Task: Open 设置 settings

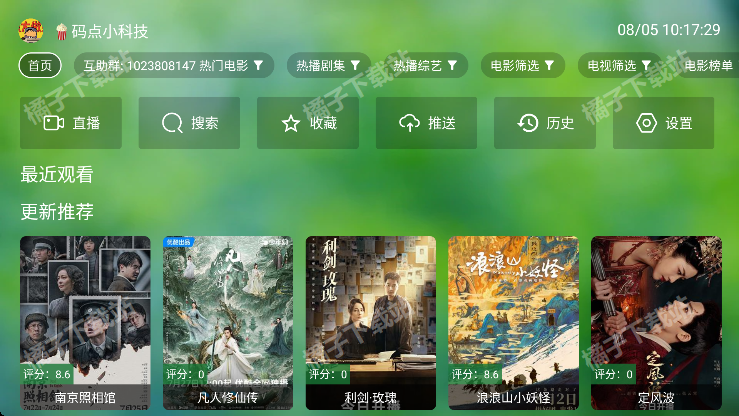Action: click(x=665, y=123)
